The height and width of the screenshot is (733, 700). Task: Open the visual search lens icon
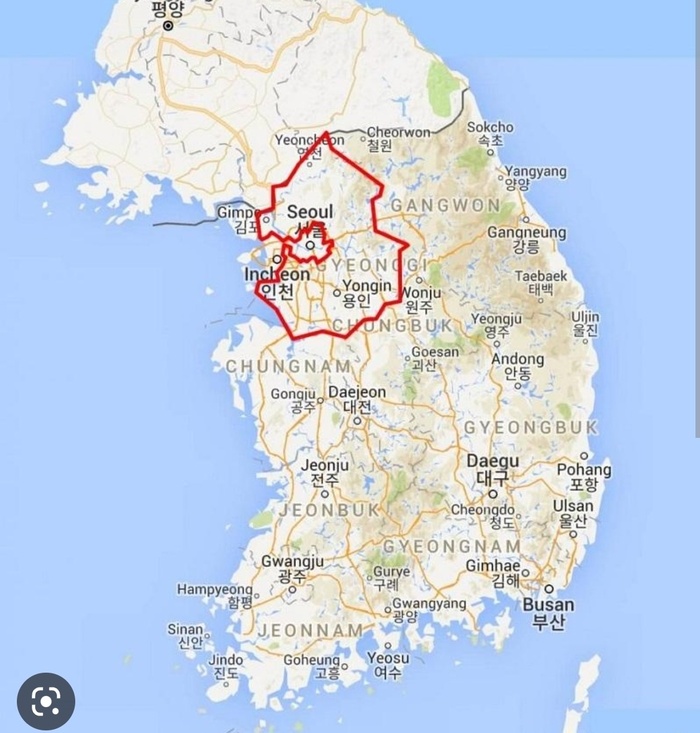click(46, 701)
